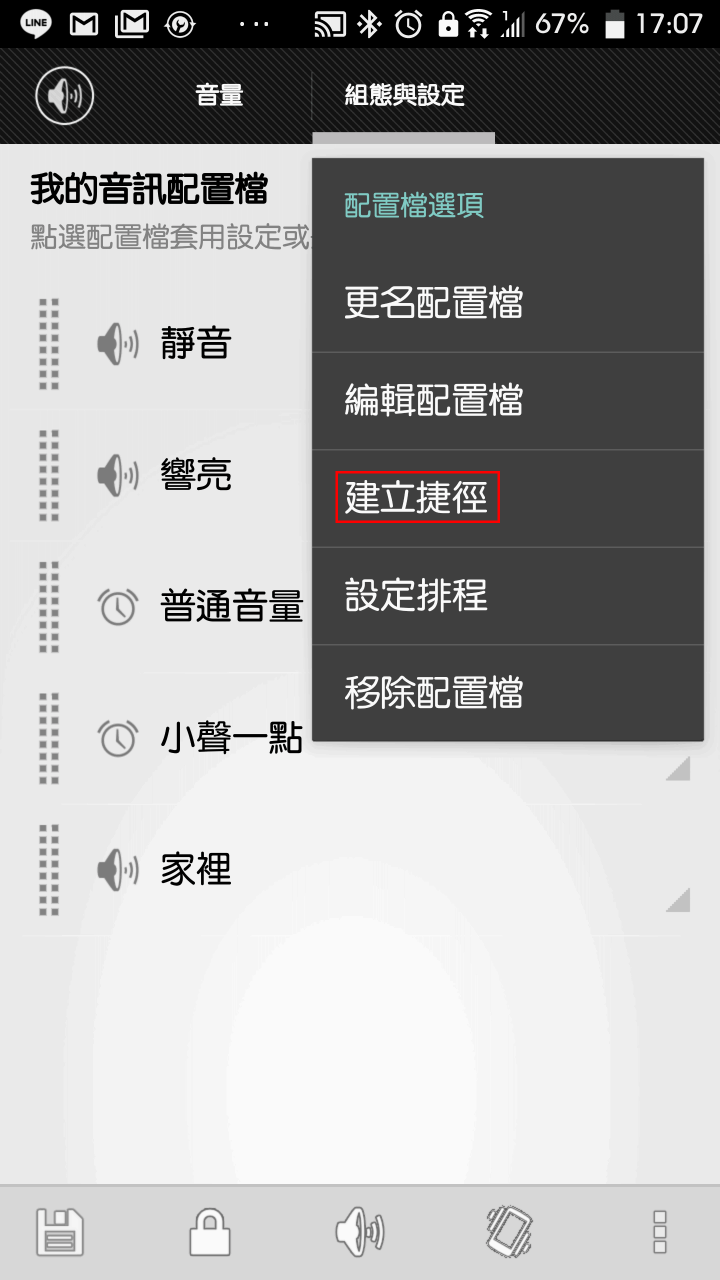Apply the 小聲一點 profile
This screenshot has height=1280, width=720.
[x=231, y=738]
